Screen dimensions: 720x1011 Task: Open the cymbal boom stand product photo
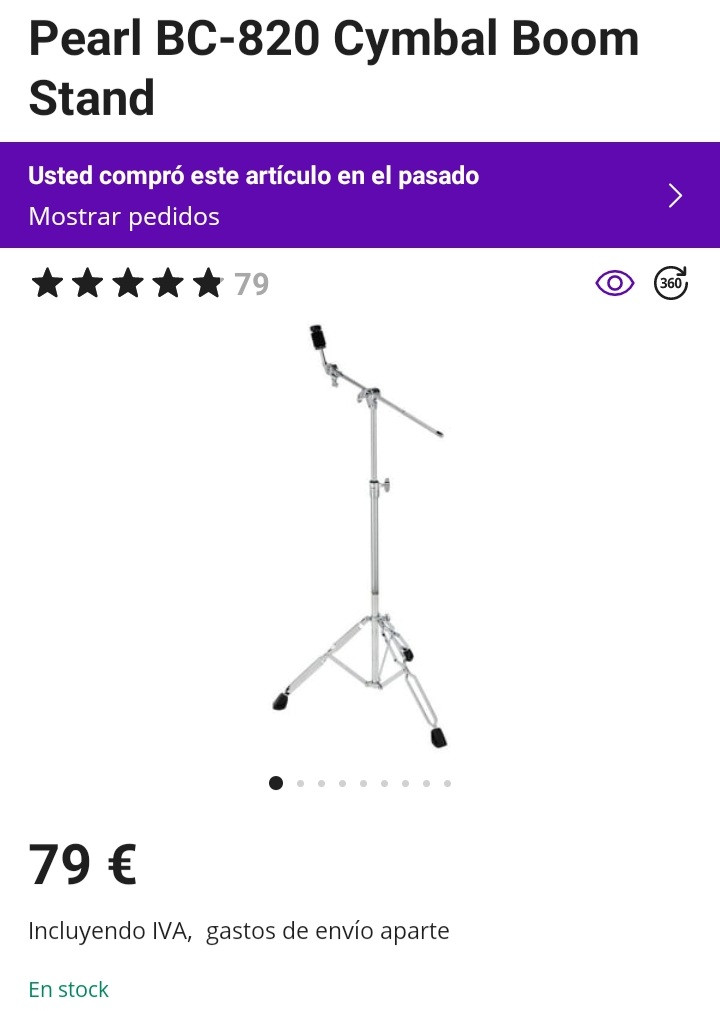pyautogui.click(x=360, y=535)
